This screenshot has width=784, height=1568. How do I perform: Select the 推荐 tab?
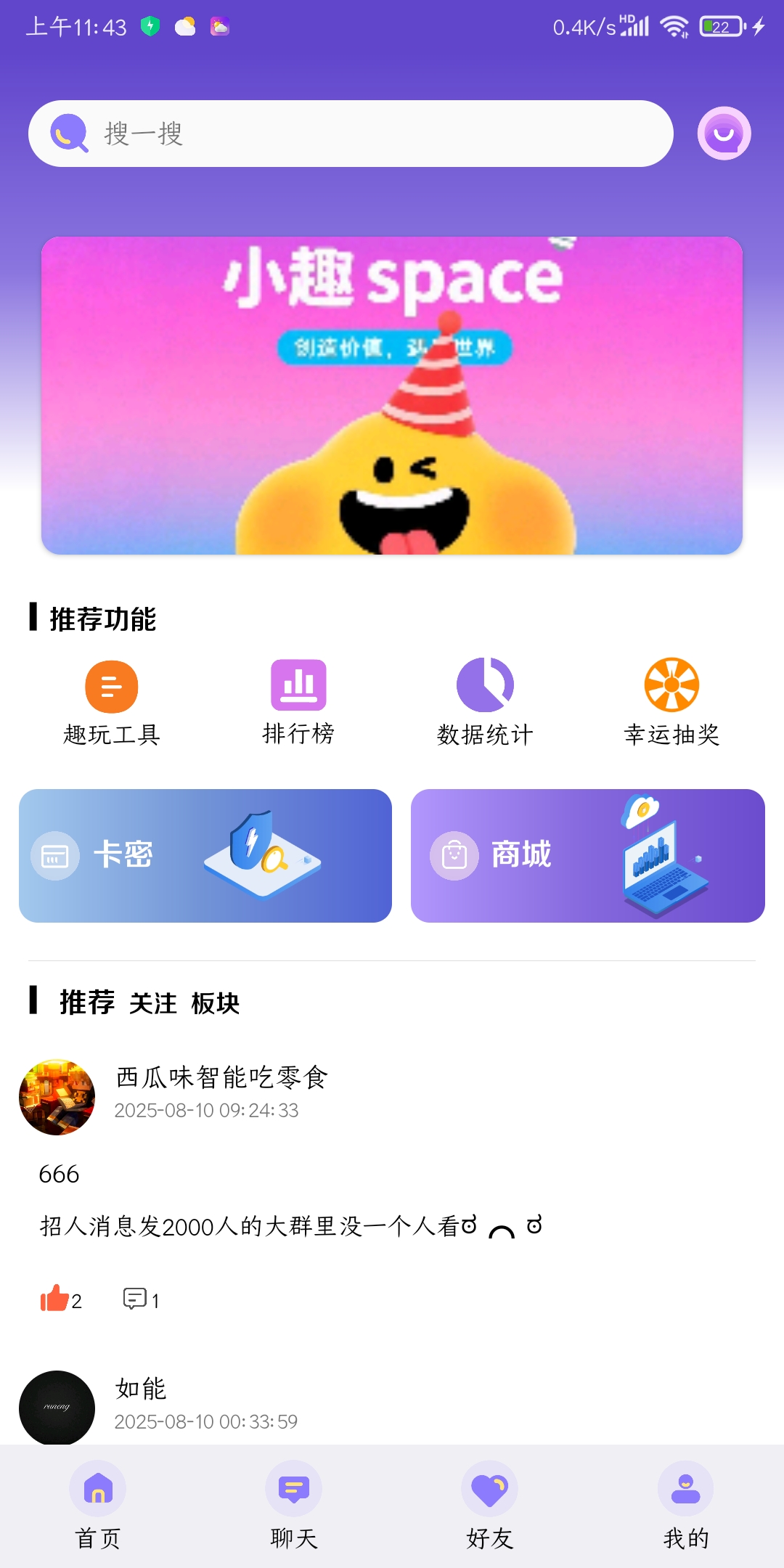86,1003
